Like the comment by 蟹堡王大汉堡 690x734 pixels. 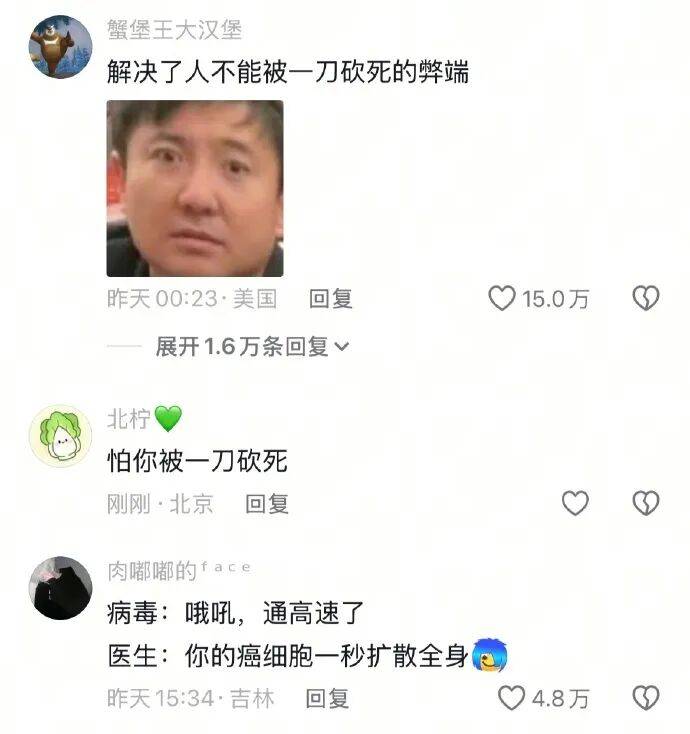click(x=502, y=298)
